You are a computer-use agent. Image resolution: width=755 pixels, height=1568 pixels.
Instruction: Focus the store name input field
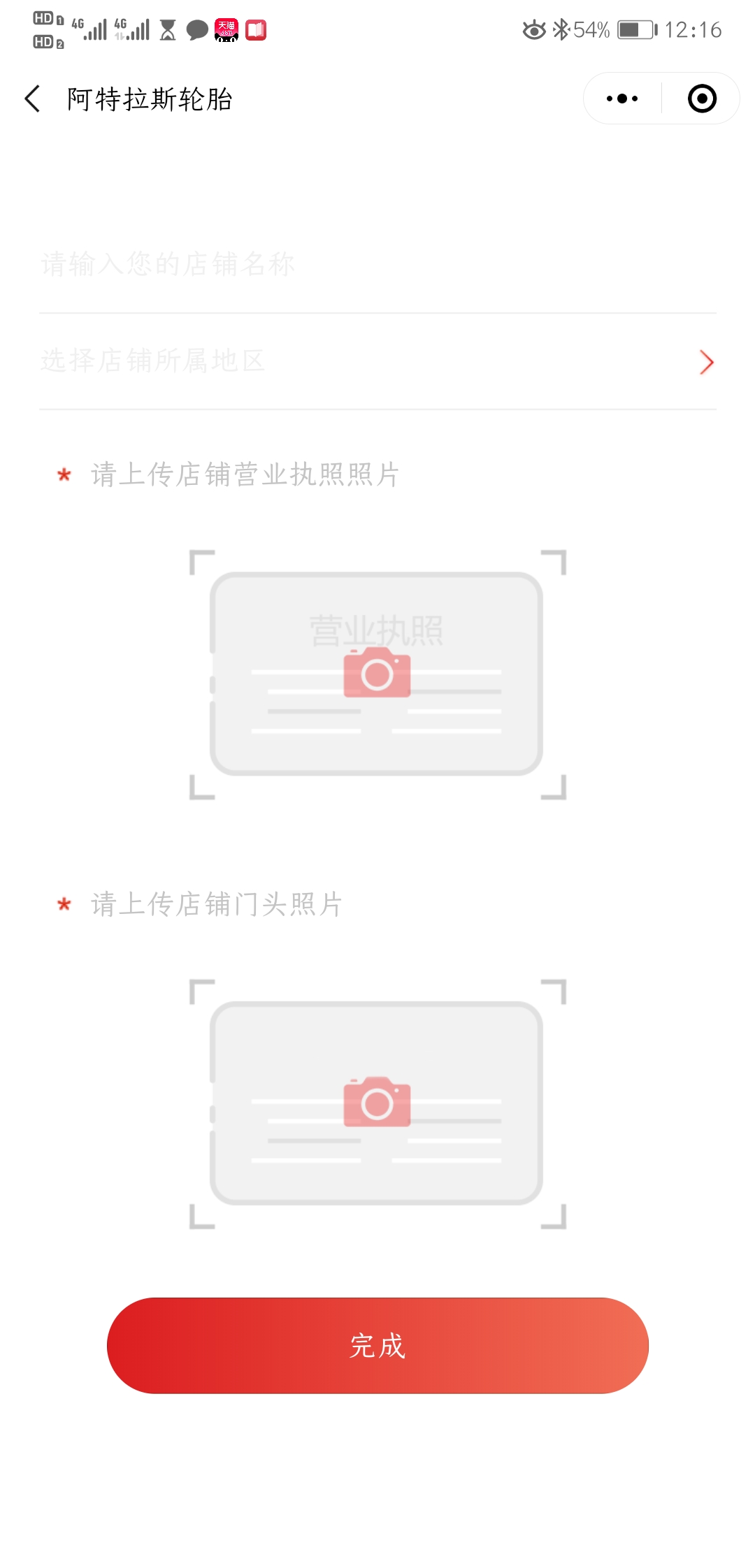377,265
